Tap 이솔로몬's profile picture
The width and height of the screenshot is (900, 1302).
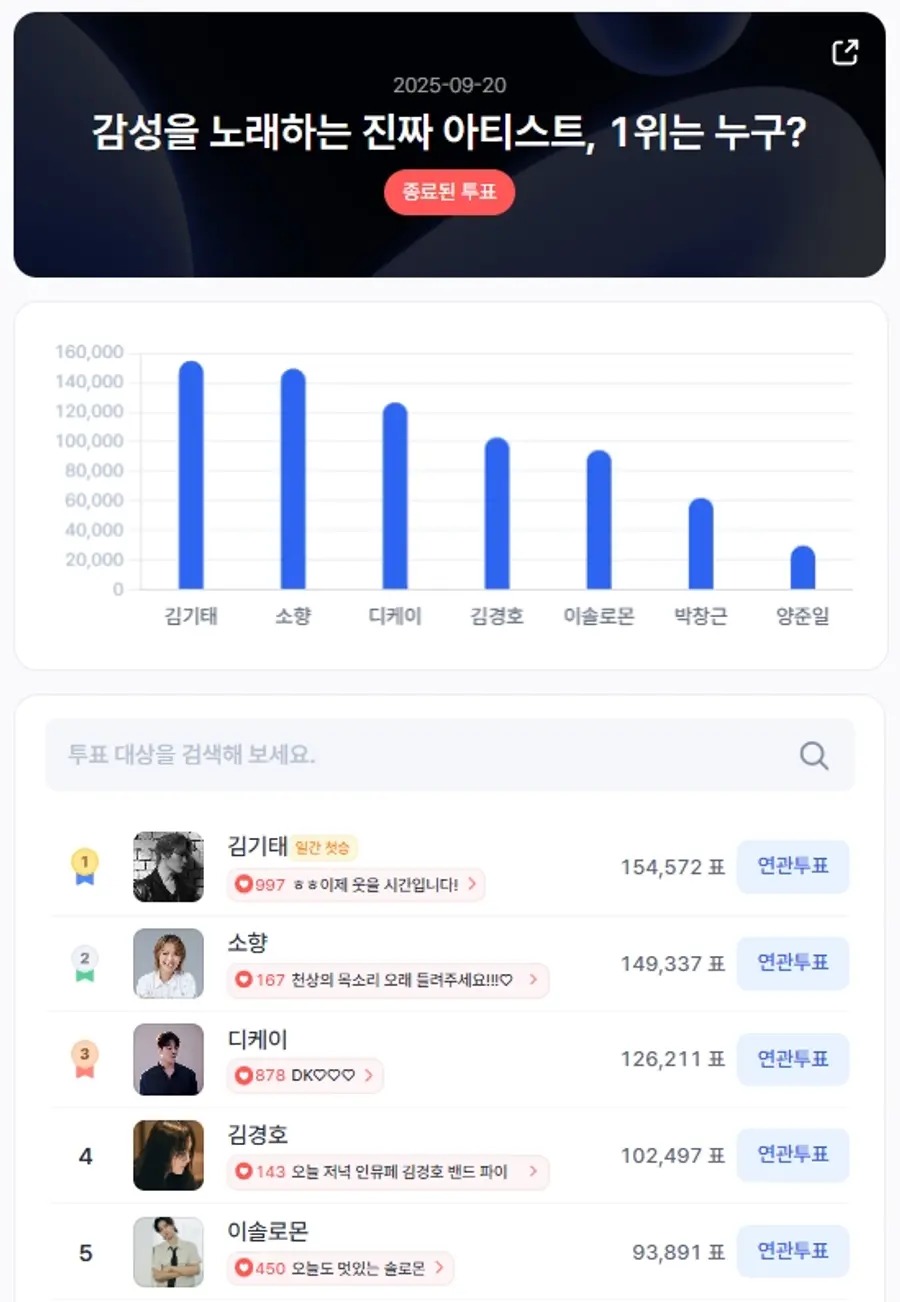tap(168, 1251)
